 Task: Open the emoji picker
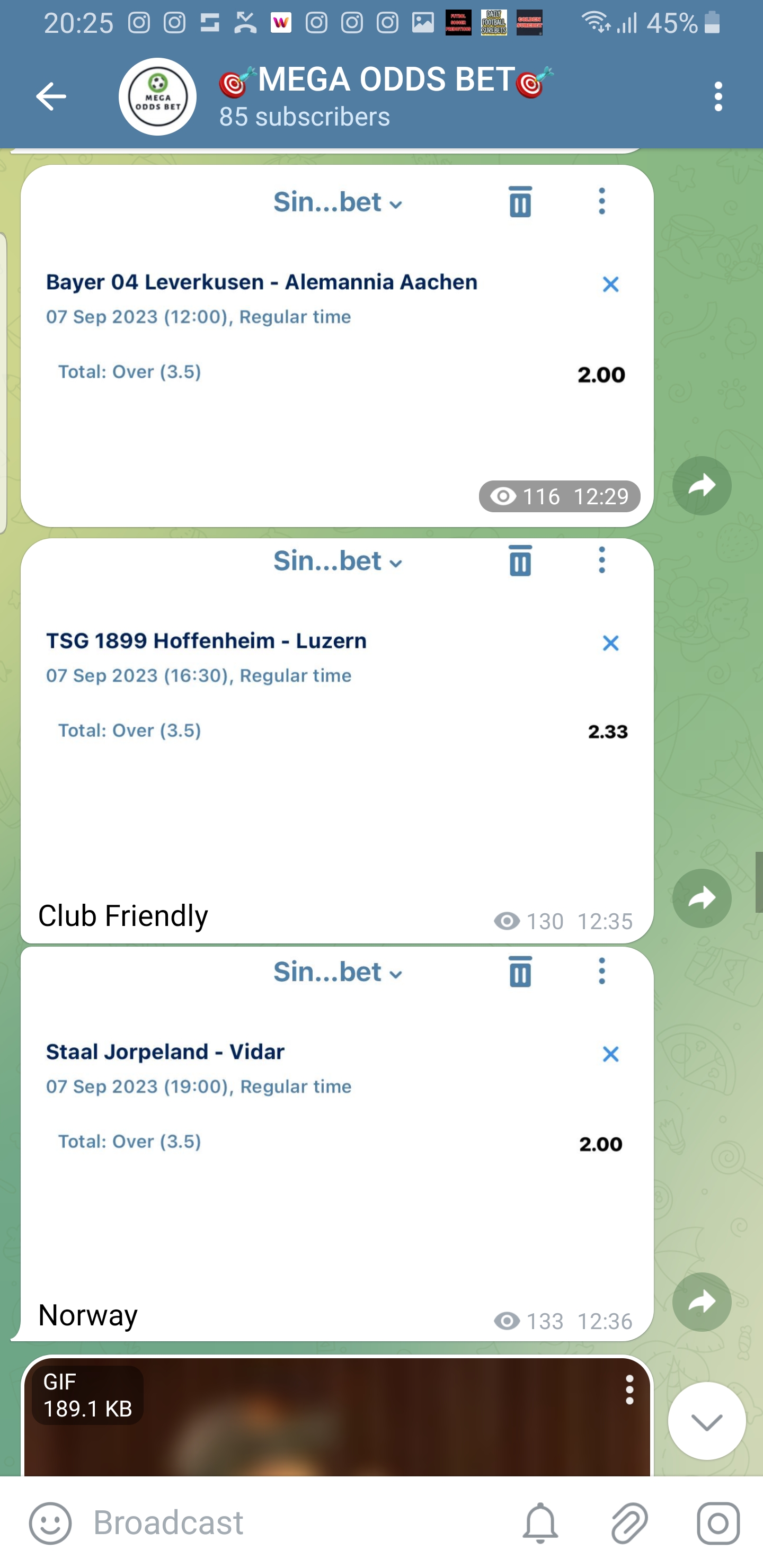tap(50, 1522)
